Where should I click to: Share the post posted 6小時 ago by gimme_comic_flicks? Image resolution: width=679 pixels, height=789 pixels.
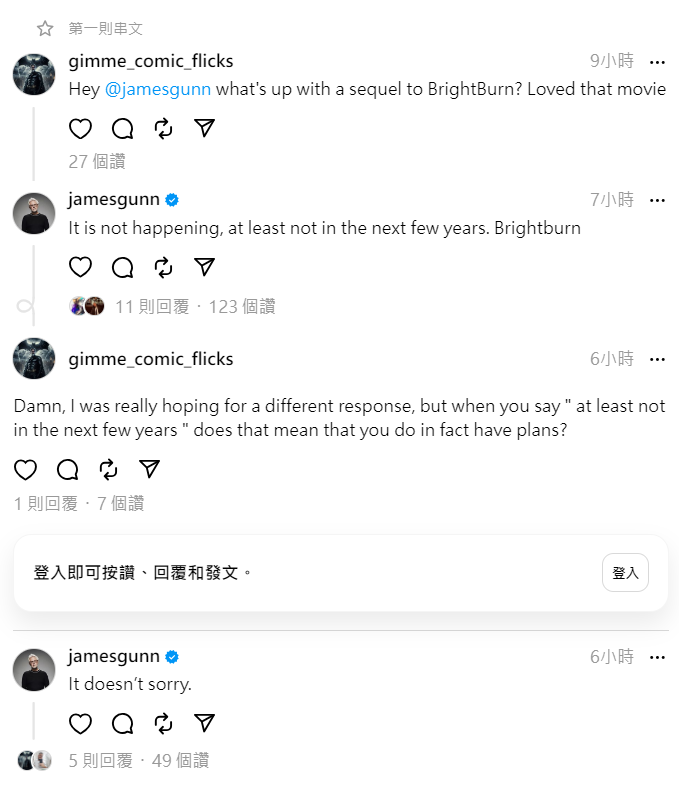(149, 469)
